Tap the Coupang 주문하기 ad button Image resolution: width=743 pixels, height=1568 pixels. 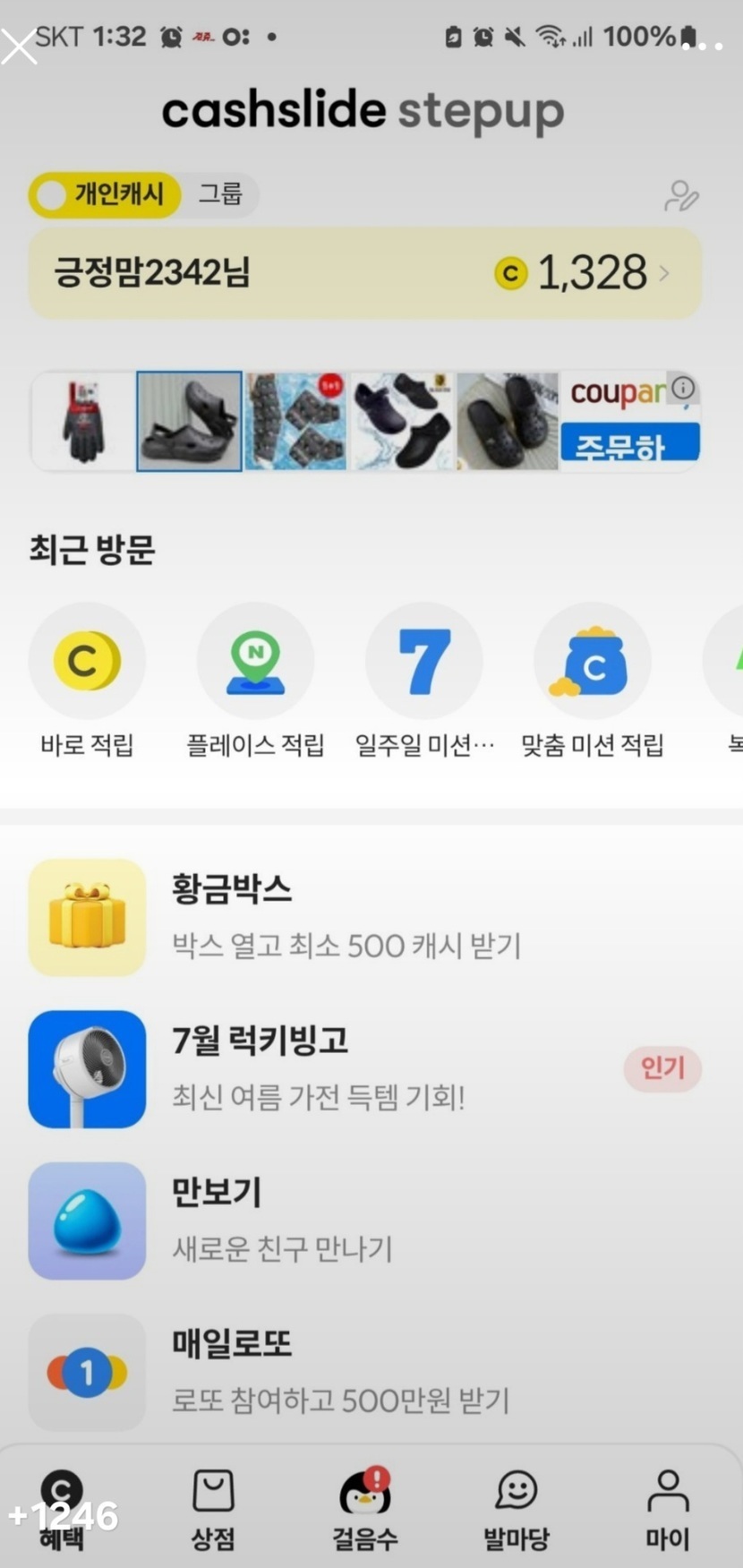(x=630, y=442)
